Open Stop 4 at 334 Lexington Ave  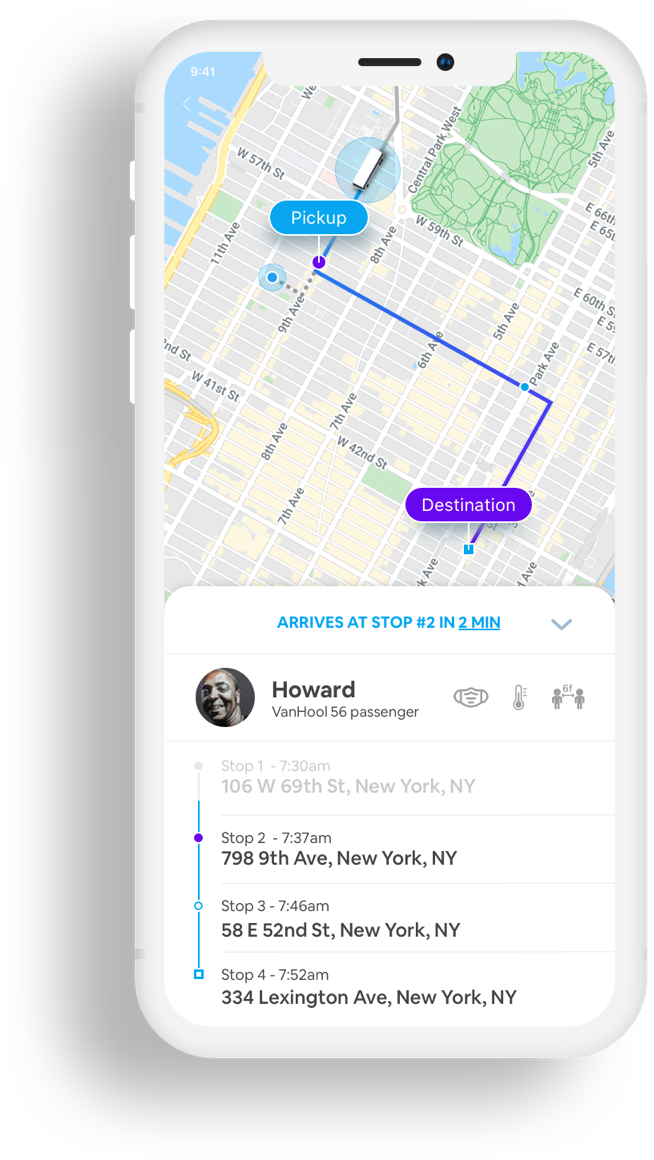tap(389, 987)
